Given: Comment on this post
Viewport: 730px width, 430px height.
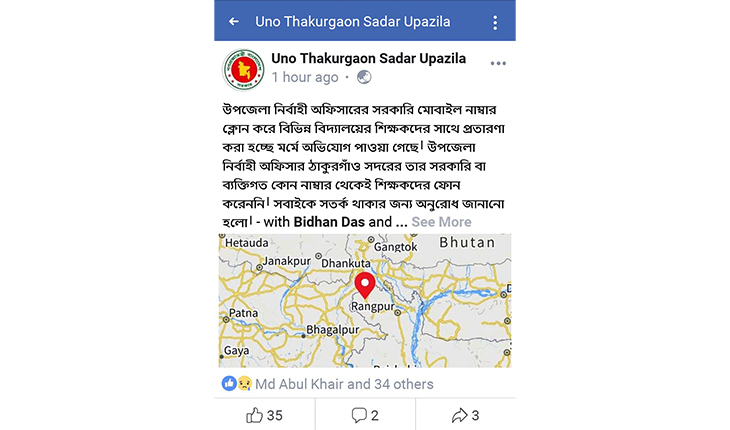Looking at the screenshot, I should (x=365, y=415).
